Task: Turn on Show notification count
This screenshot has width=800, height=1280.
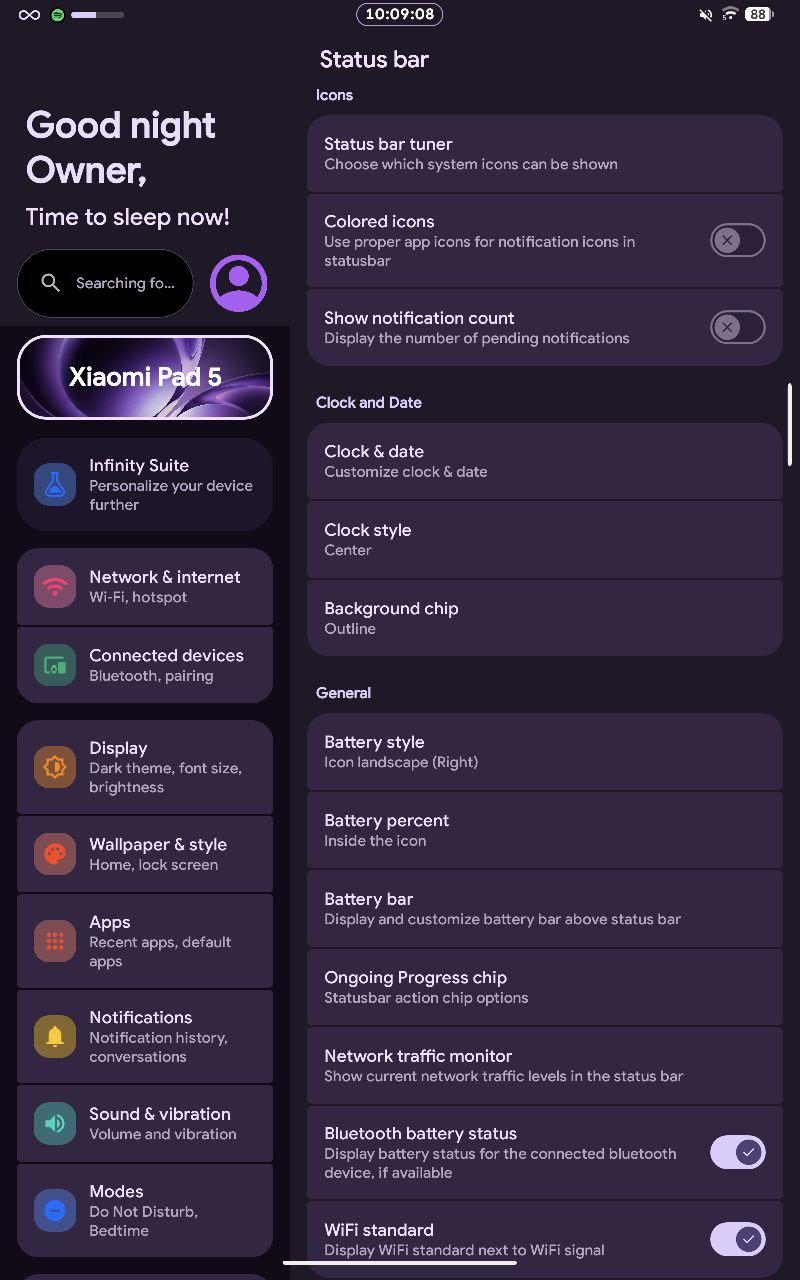Action: (x=737, y=327)
